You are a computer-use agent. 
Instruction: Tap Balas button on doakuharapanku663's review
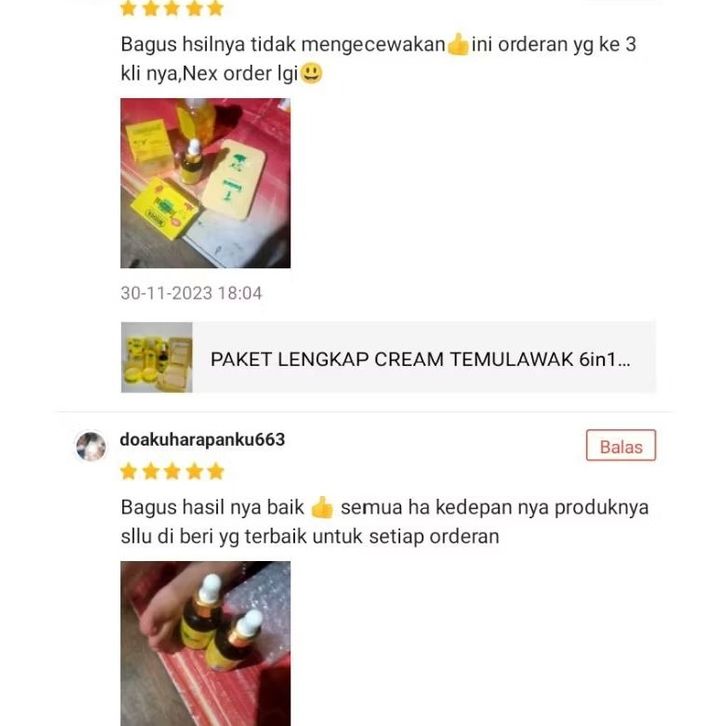[x=620, y=447]
